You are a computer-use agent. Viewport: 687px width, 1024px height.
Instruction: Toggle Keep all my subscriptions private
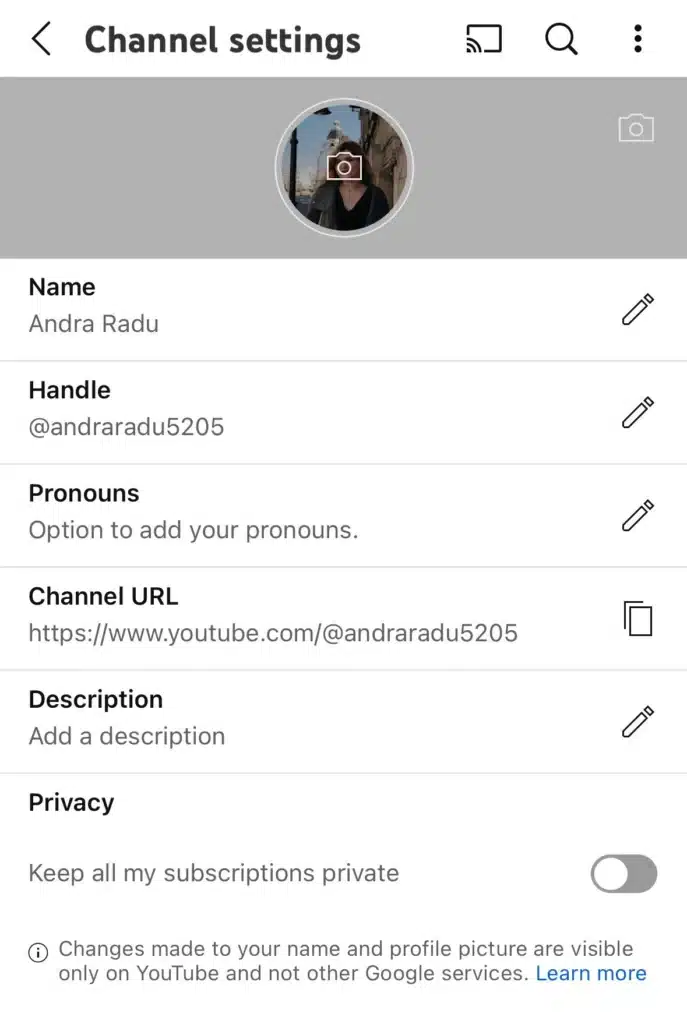tap(624, 873)
